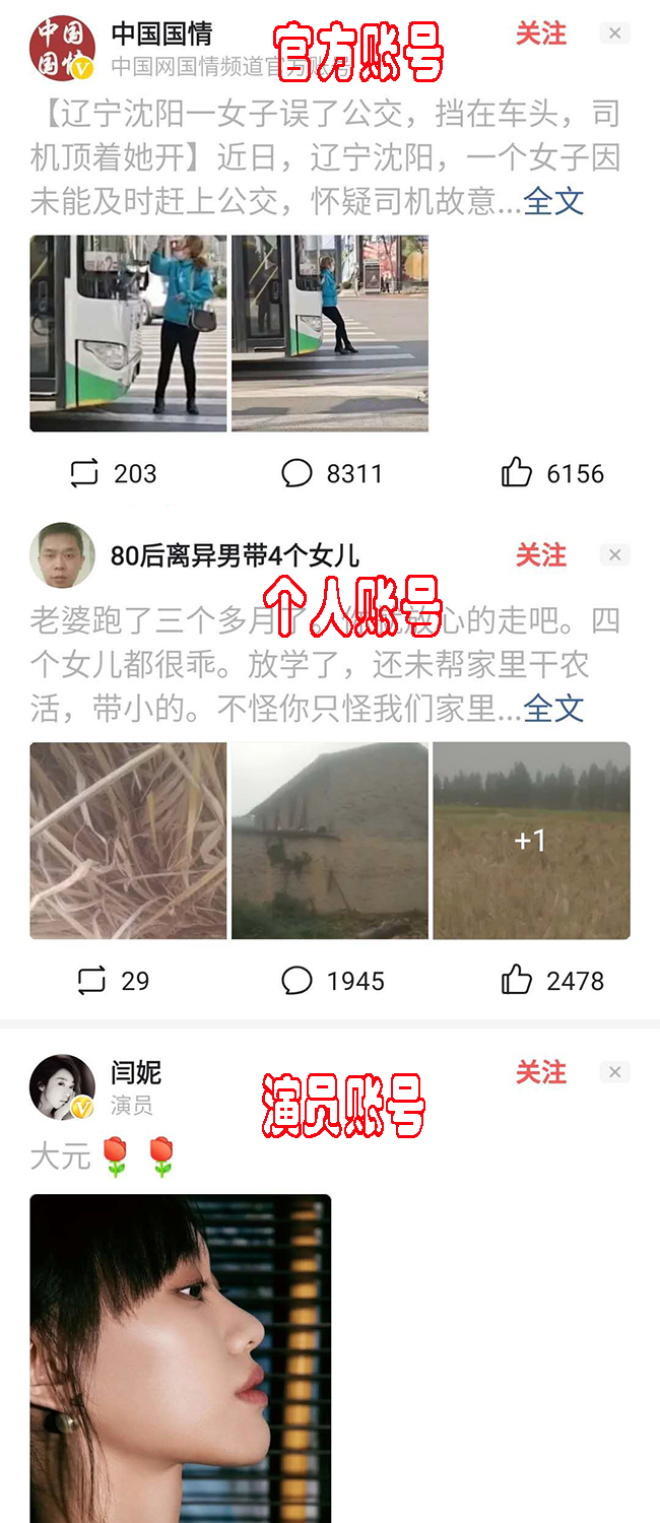
Task: Open the 80后离异男带4个女儿 profile picture
Action: (62, 555)
